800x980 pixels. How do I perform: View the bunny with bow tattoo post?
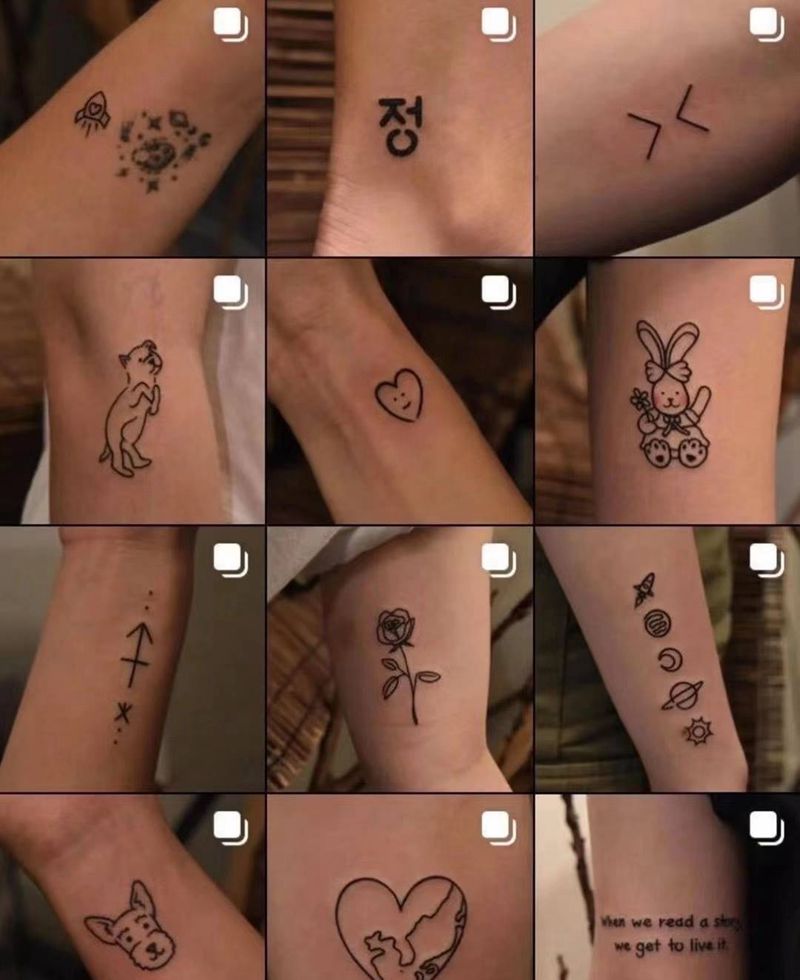click(x=667, y=392)
